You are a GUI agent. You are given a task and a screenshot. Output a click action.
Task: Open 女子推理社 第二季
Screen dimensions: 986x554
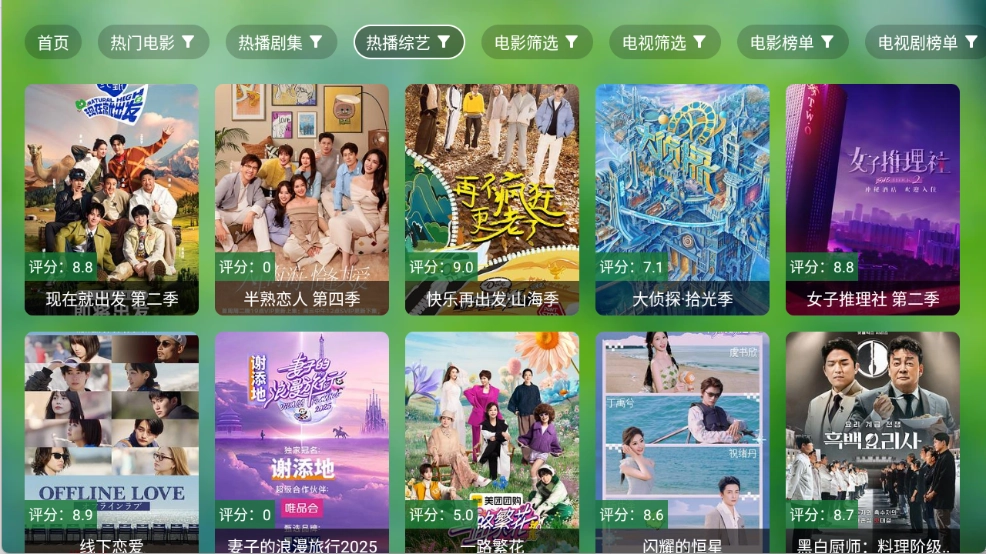(x=872, y=199)
